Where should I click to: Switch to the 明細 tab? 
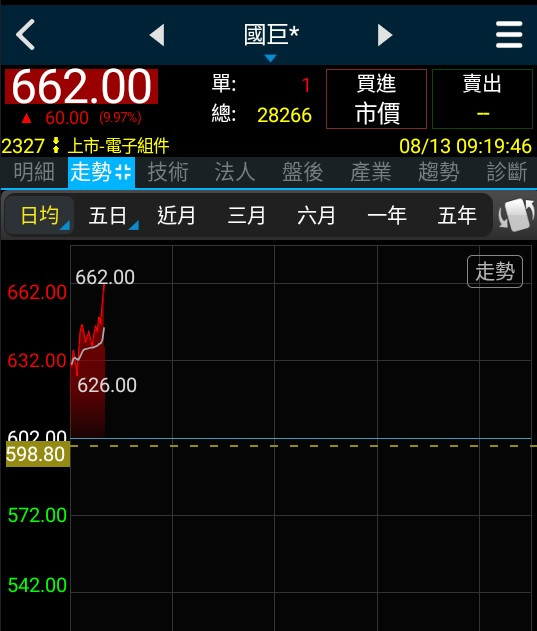pos(34,172)
